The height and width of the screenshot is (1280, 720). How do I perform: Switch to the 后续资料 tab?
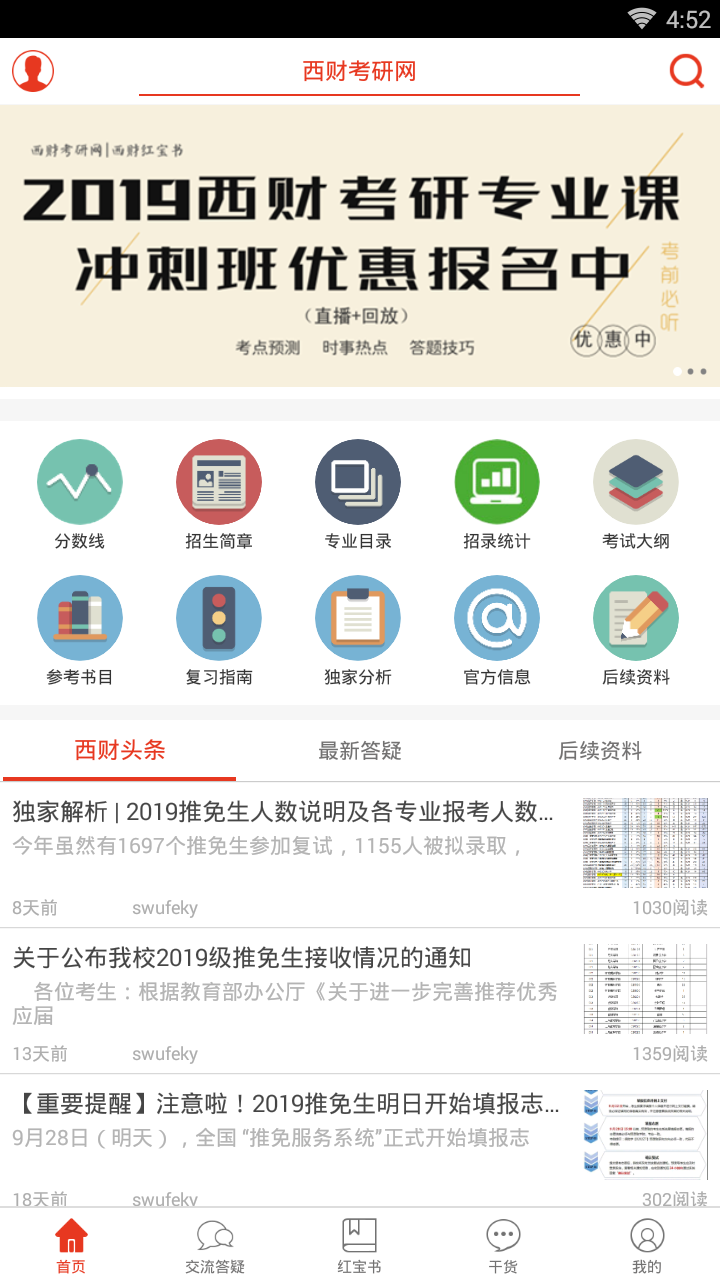click(x=600, y=750)
